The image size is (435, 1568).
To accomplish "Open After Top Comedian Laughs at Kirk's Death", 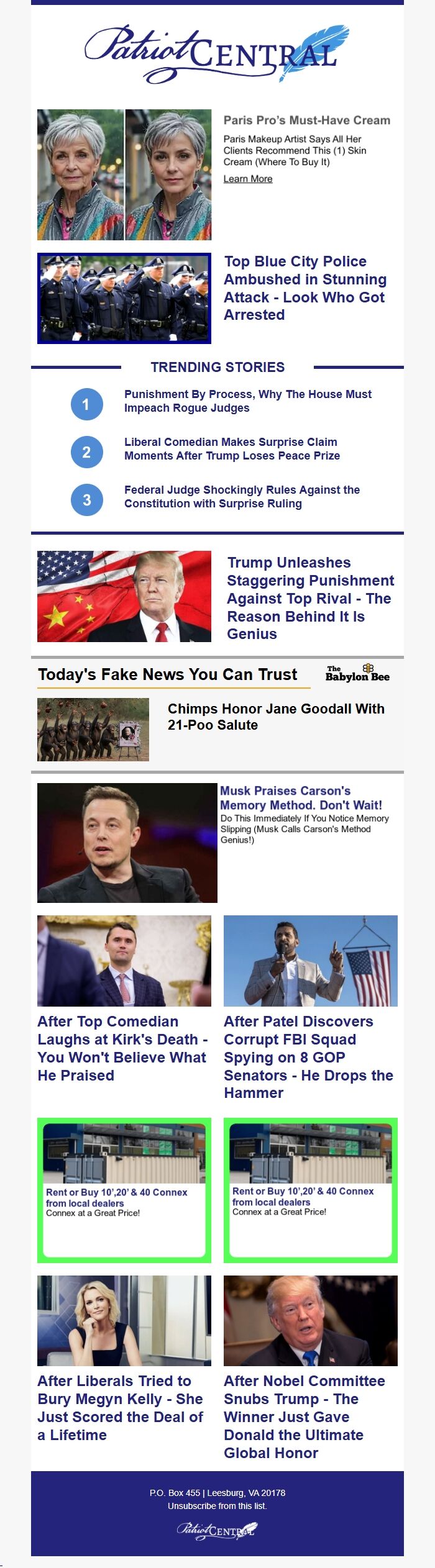I will click(122, 1048).
